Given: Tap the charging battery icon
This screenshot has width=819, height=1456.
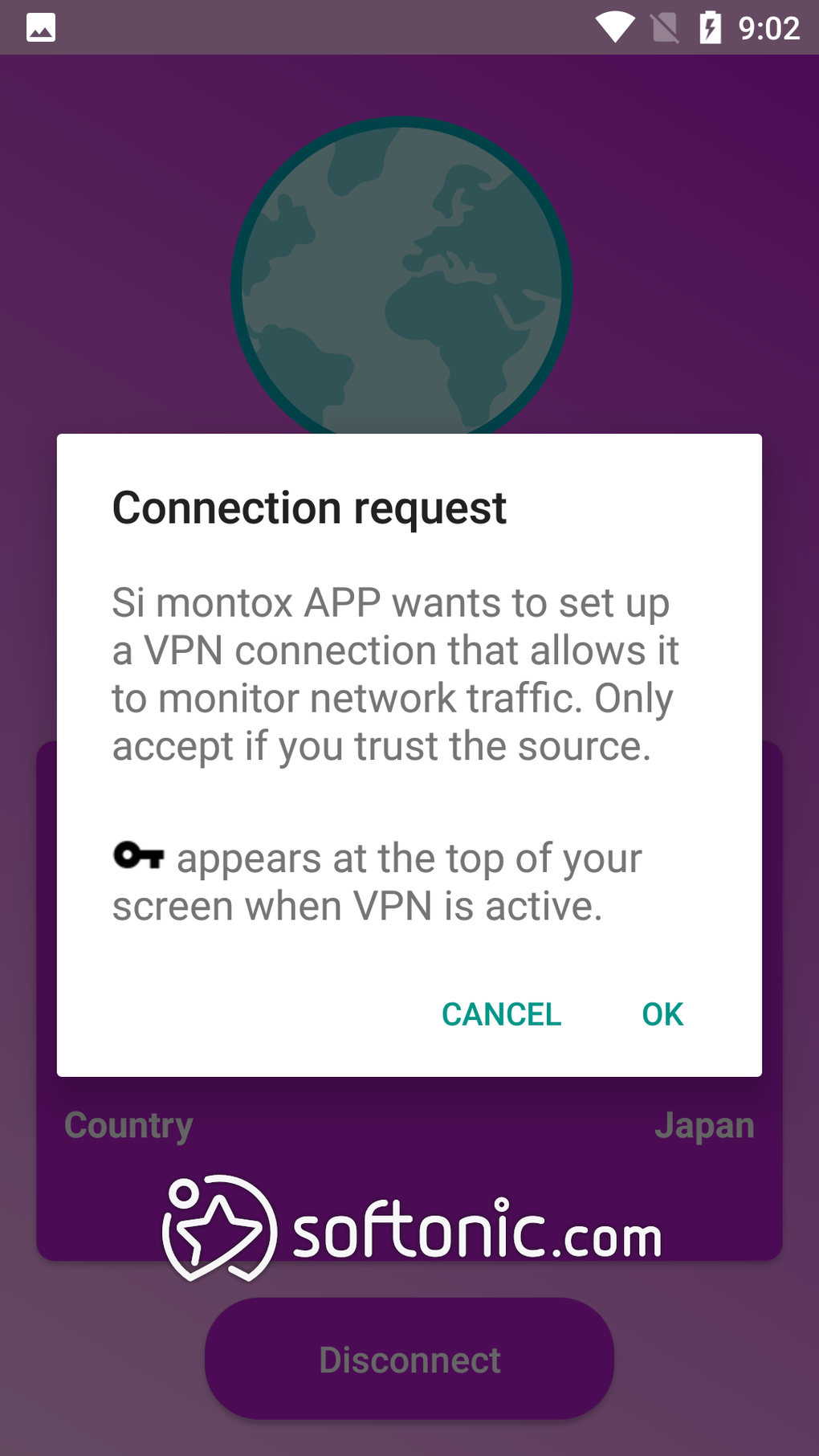Looking at the screenshot, I should coord(710,27).
